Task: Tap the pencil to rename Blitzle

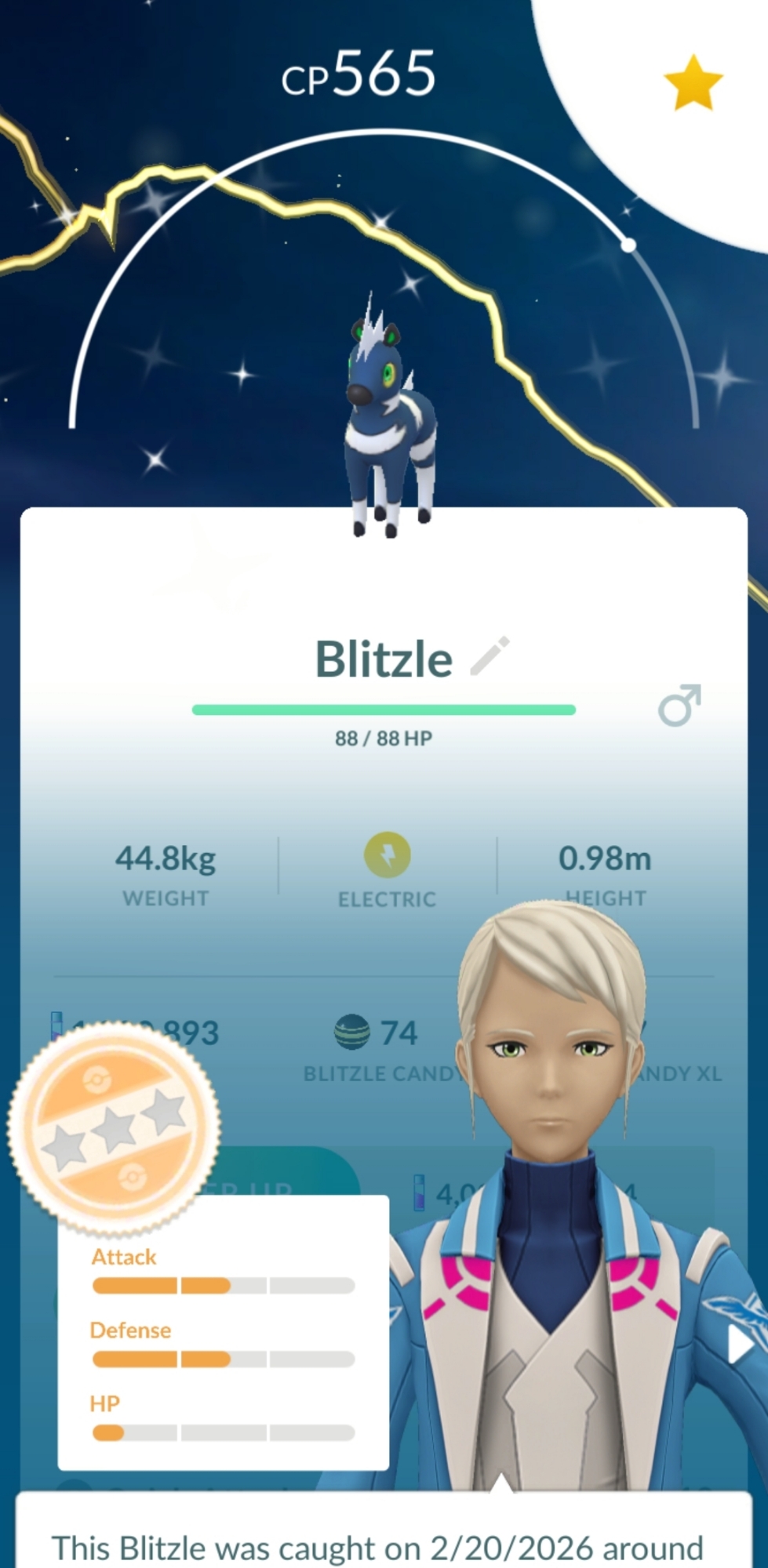Action: (490, 656)
